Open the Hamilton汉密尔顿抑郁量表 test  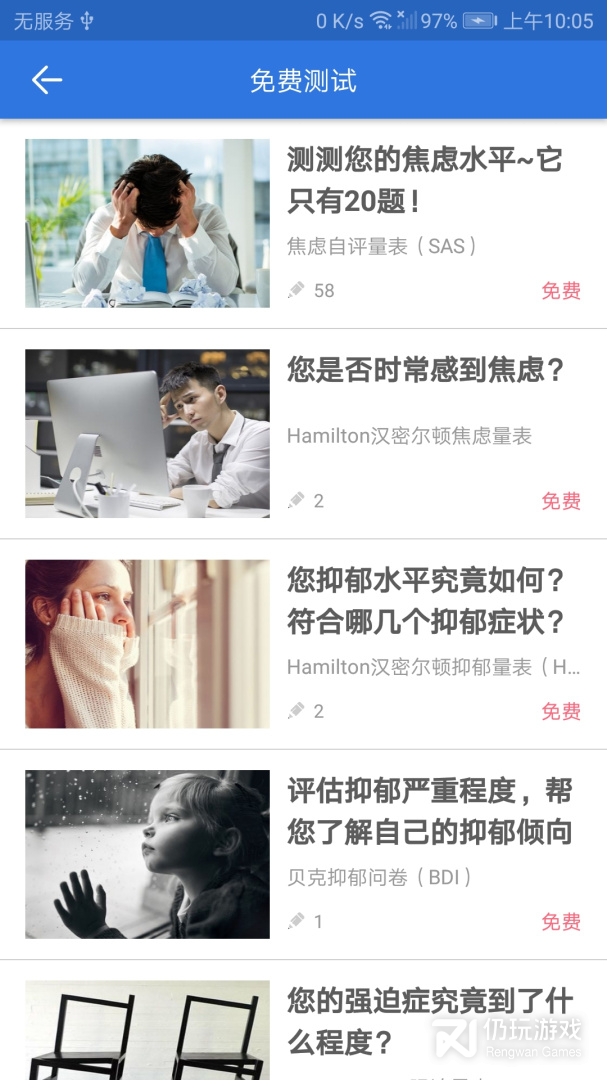[424, 601]
